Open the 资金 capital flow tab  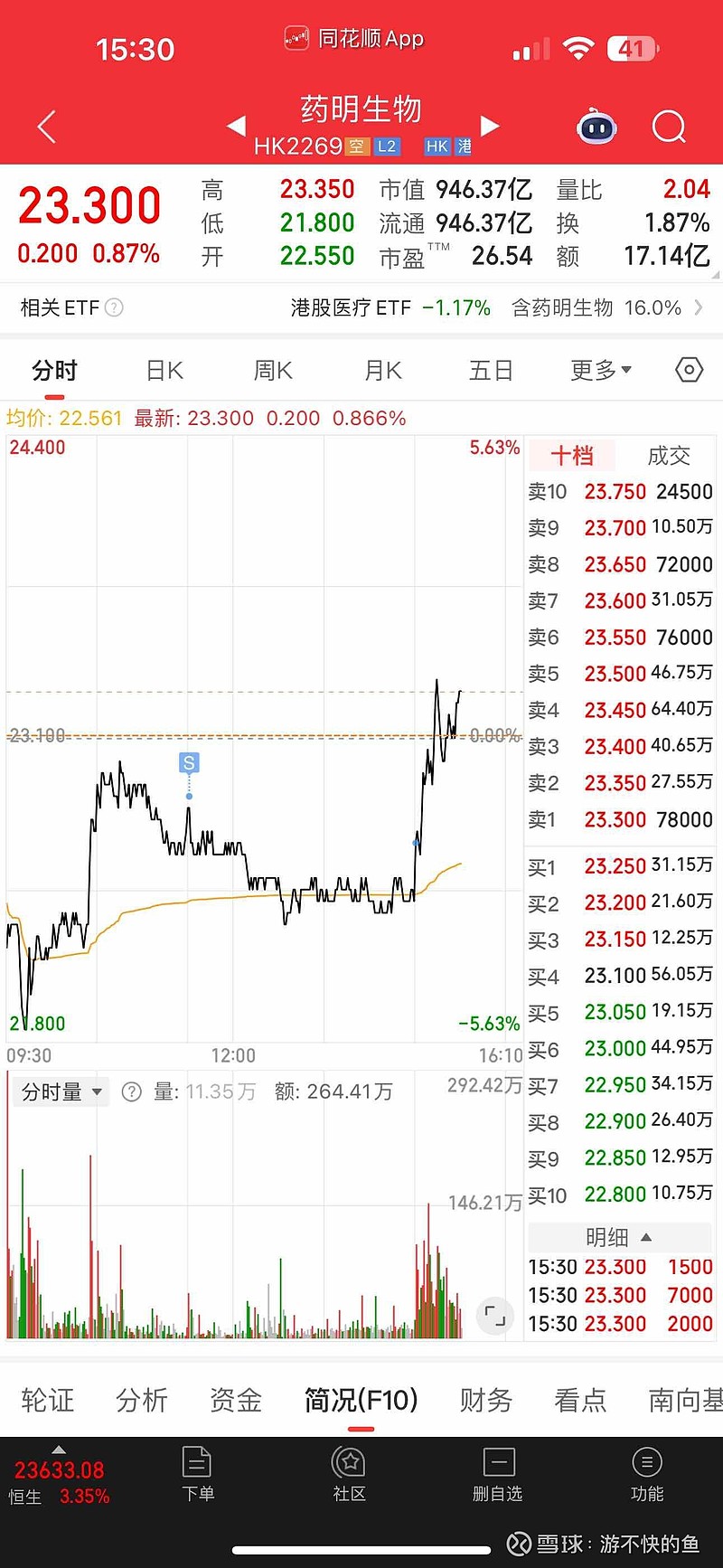point(235,1400)
